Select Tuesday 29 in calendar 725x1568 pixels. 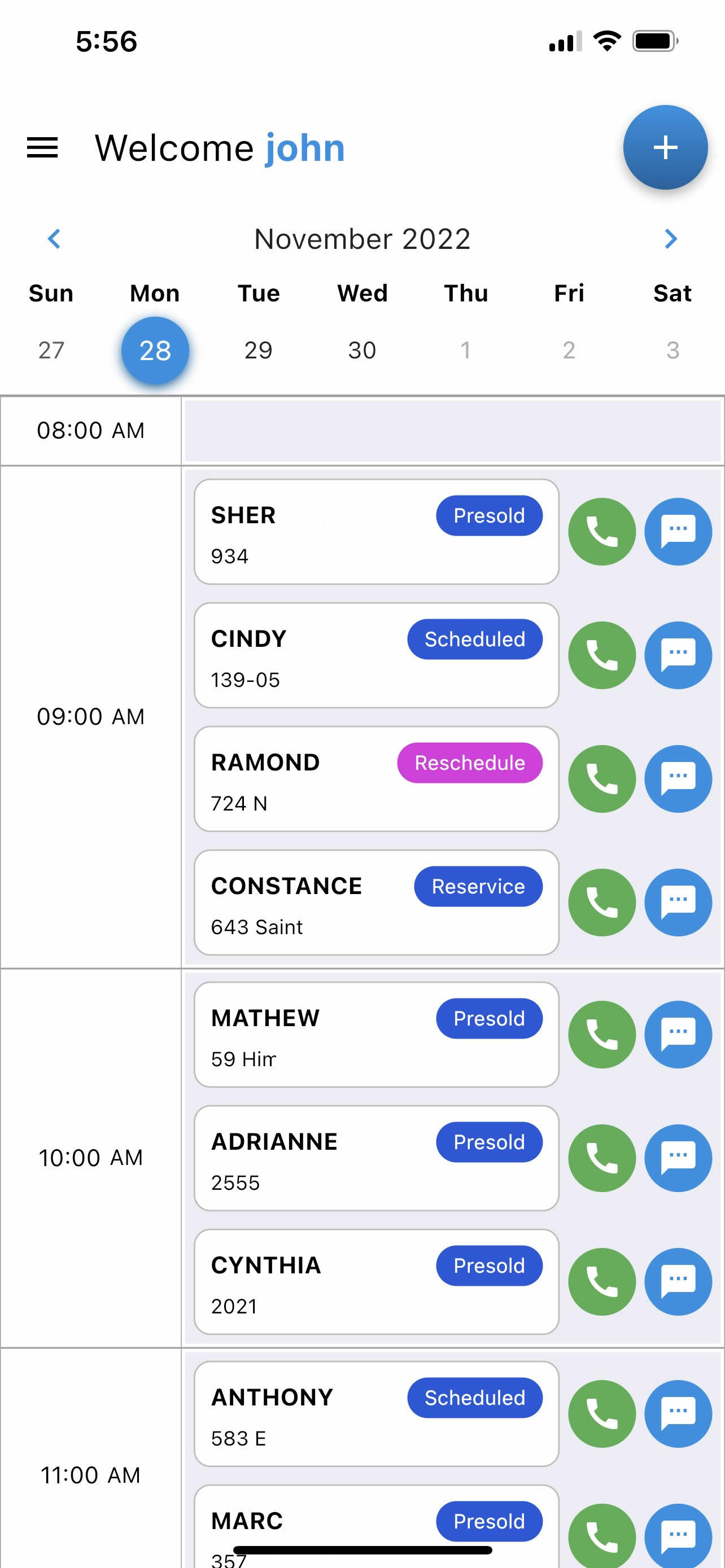pos(259,350)
